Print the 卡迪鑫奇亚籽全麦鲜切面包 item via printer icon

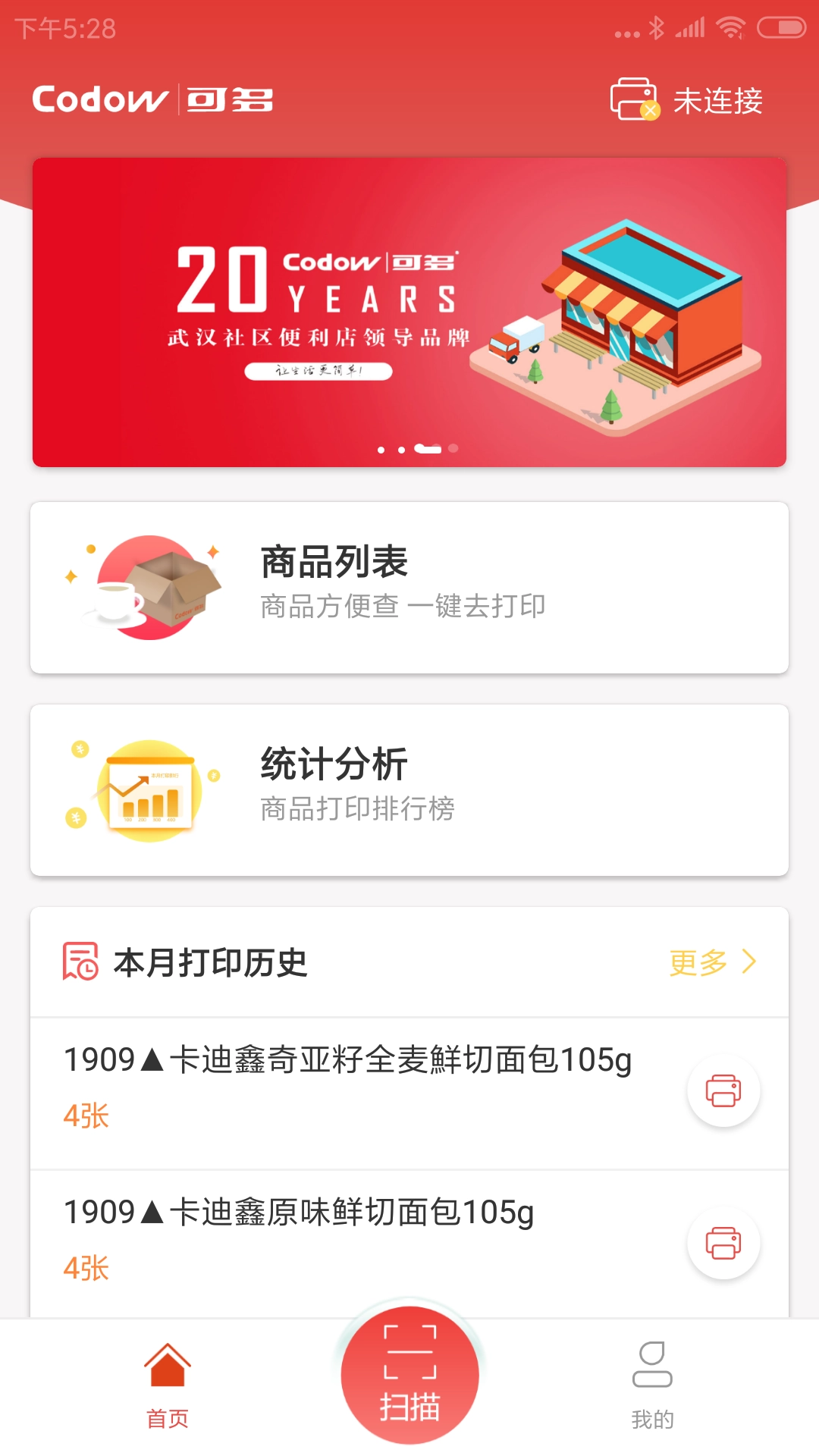(723, 1090)
